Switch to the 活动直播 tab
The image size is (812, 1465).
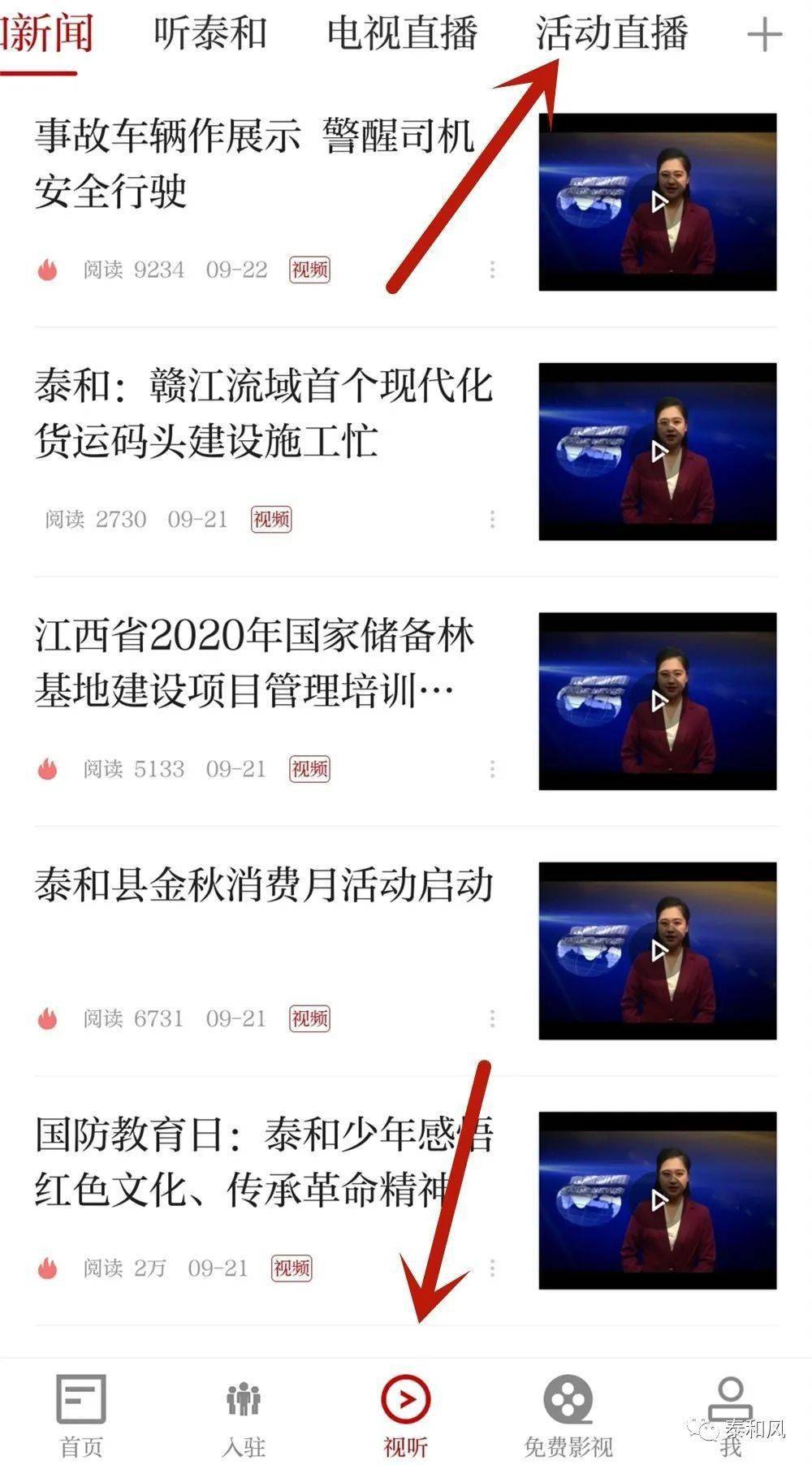[x=612, y=34]
